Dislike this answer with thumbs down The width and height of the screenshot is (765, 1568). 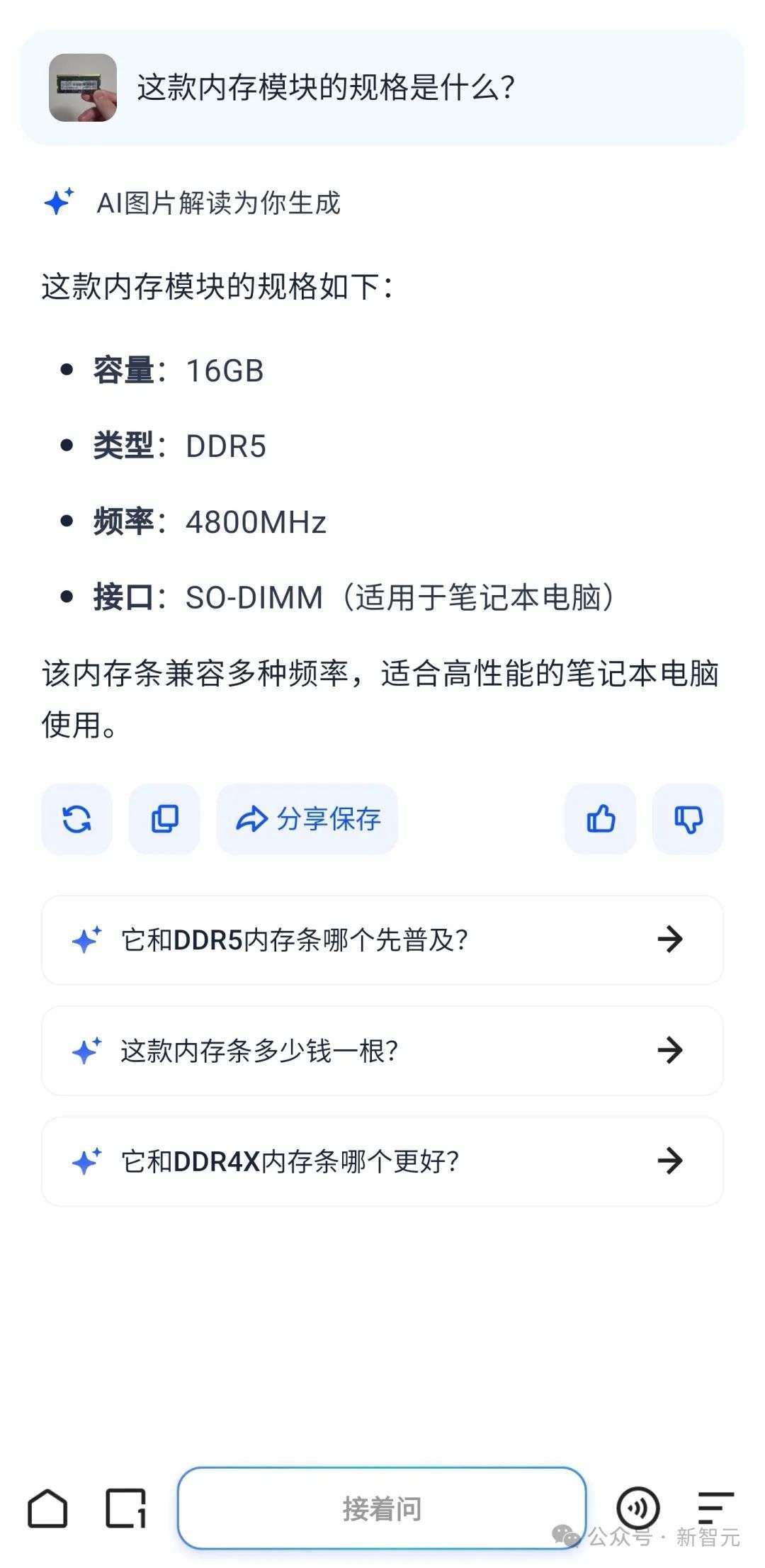(688, 819)
